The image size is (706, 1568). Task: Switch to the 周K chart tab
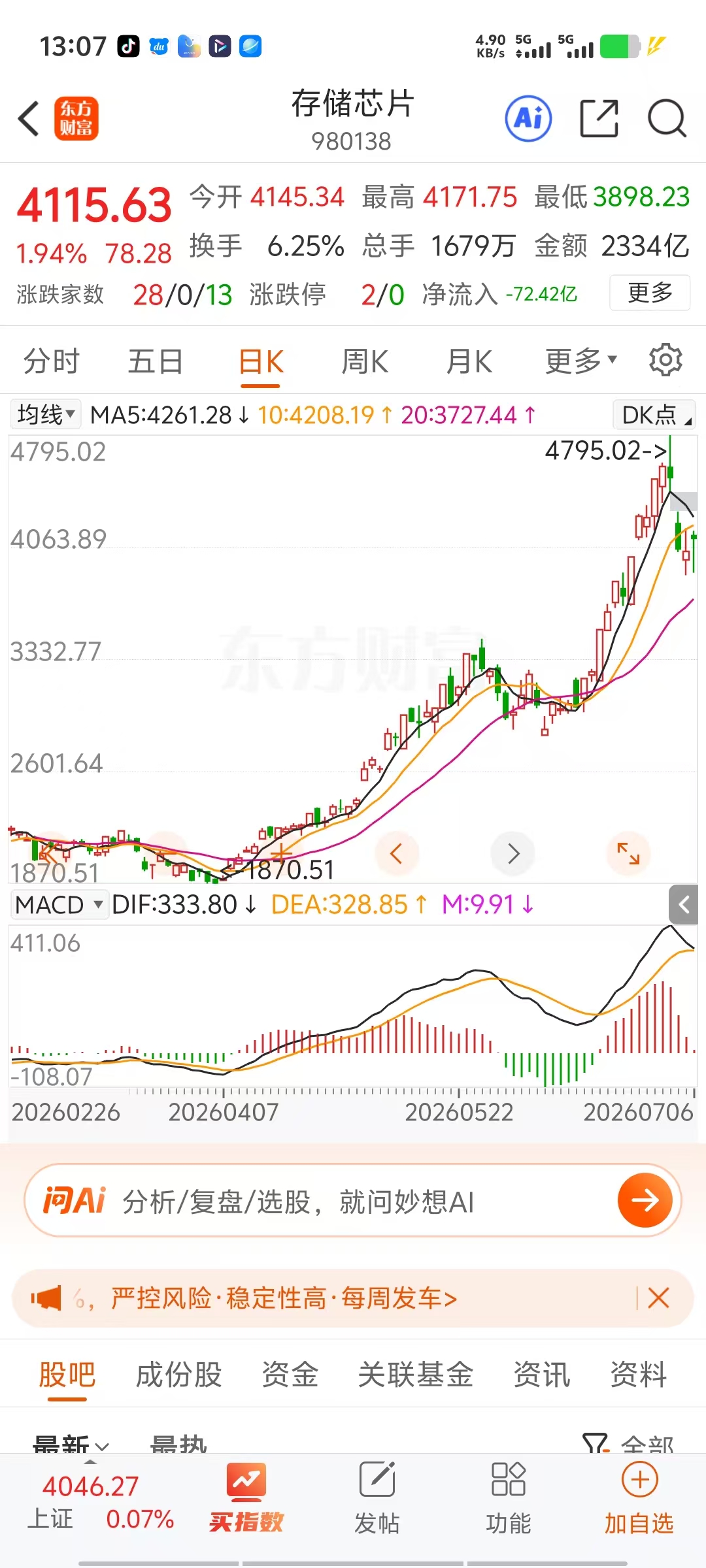coord(365,361)
